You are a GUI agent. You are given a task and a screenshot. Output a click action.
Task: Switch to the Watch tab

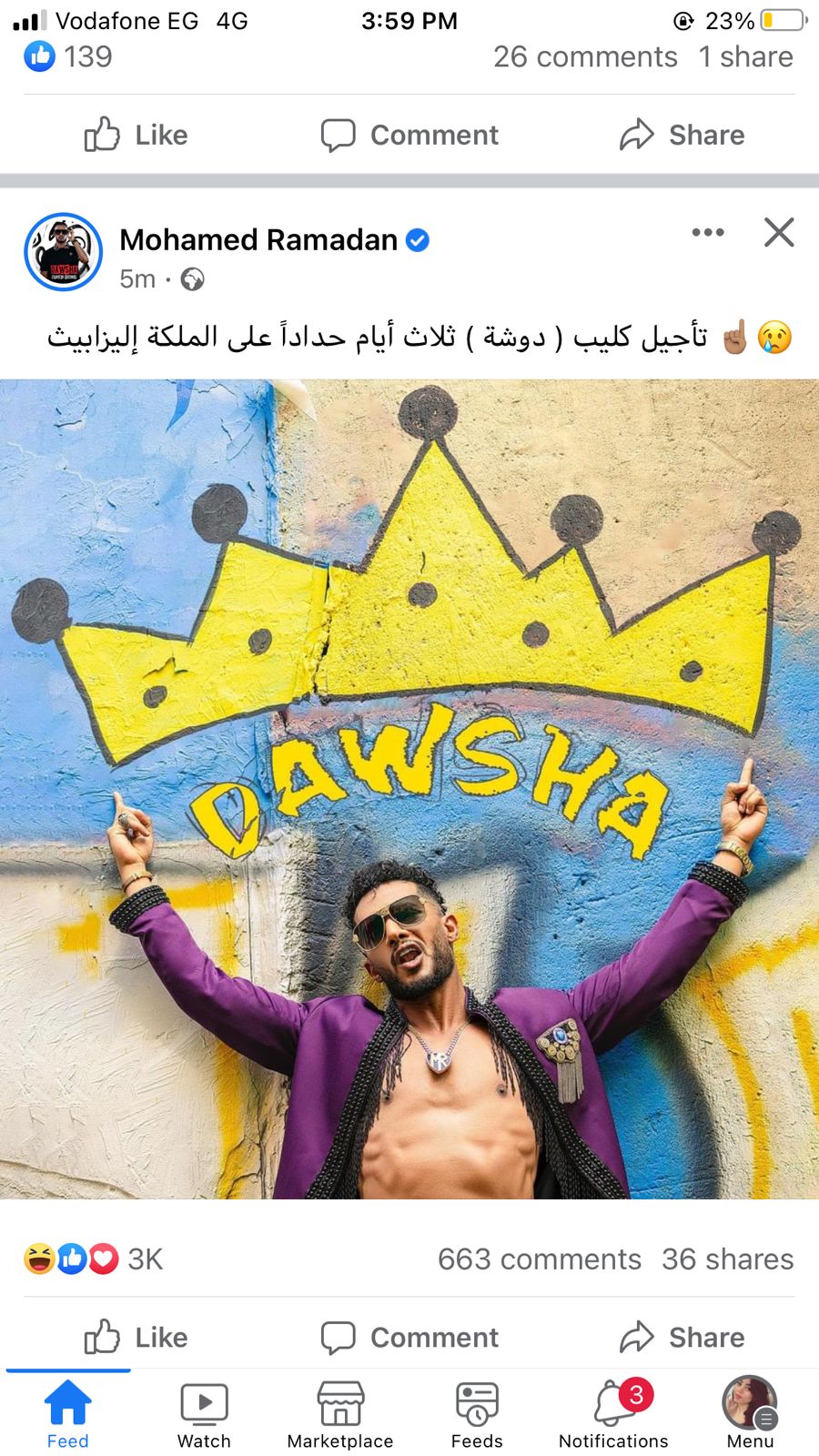pos(204,1415)
